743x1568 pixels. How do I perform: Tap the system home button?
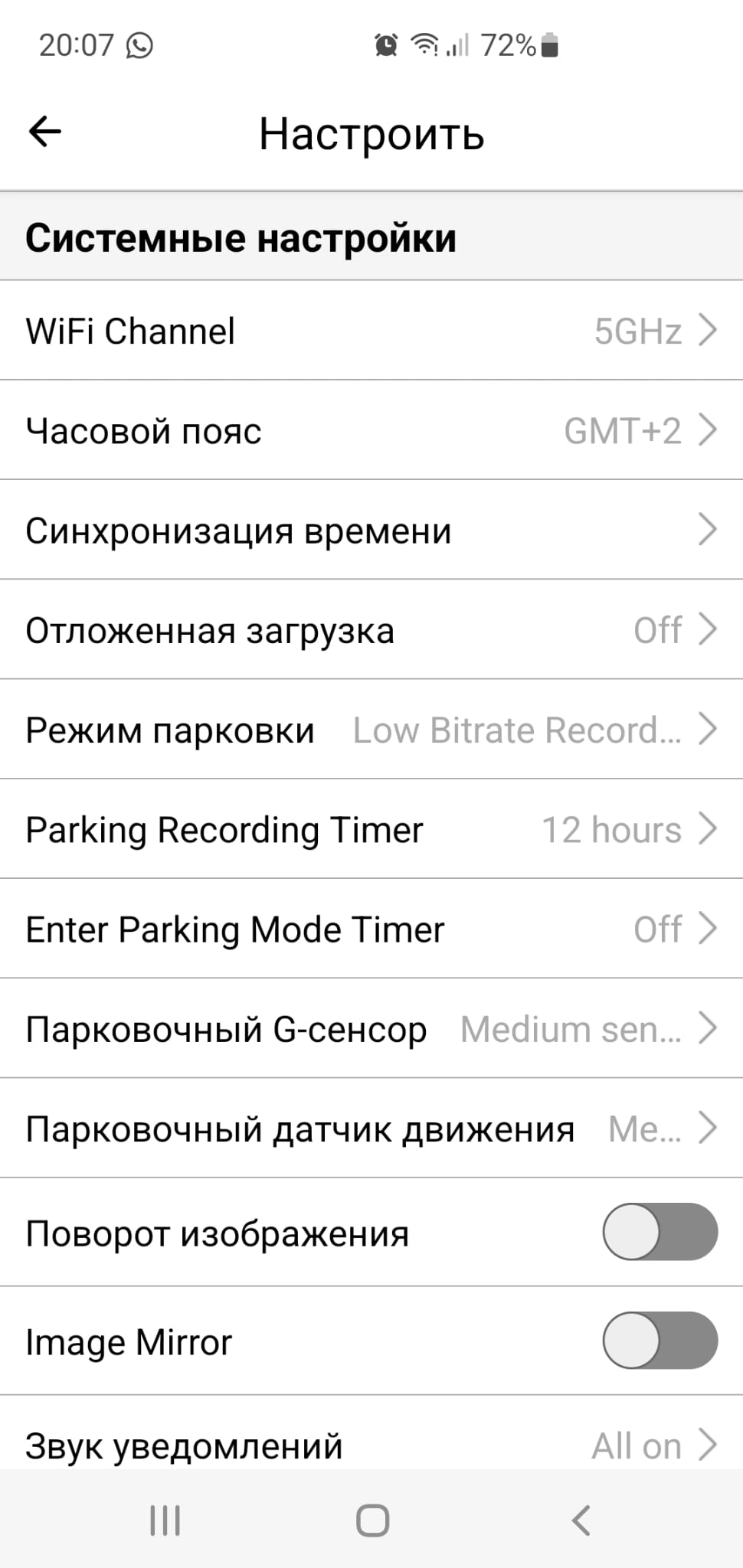372,1521
